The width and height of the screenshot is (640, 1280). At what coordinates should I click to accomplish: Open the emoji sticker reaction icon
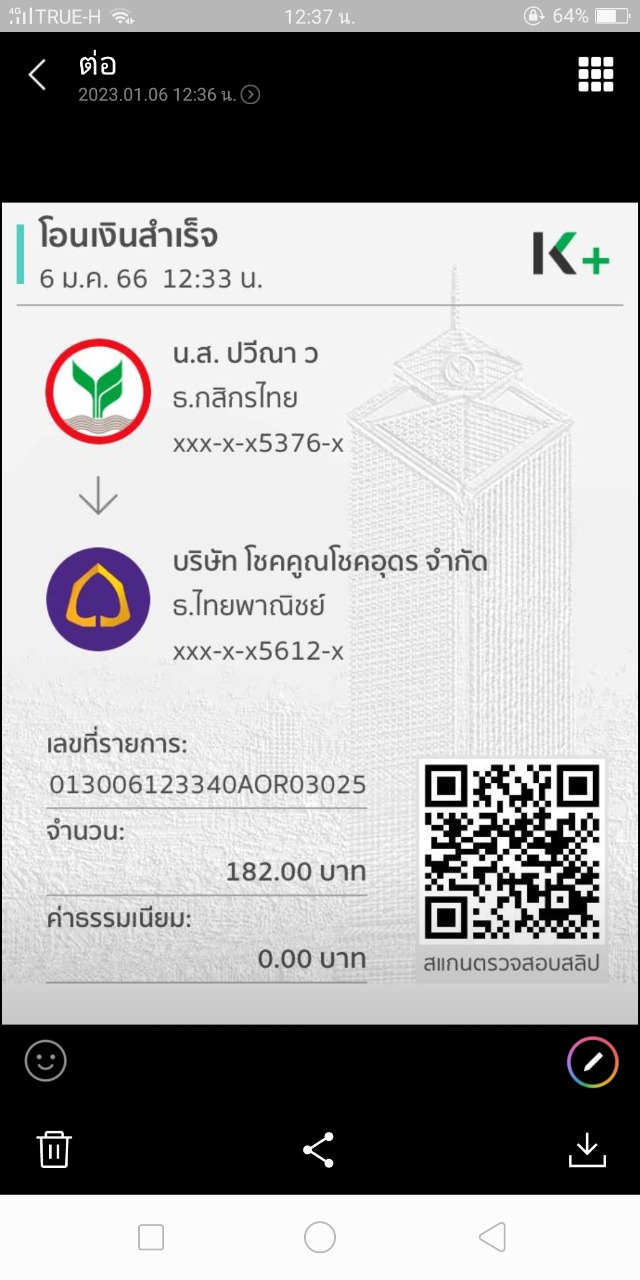pos(46,1061)
